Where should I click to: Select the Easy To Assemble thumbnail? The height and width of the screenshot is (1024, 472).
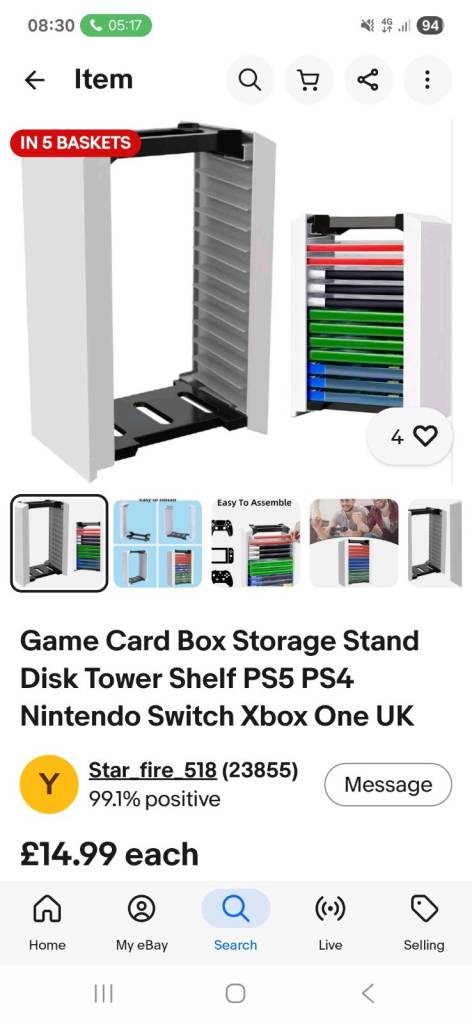[x=256, y=543]
